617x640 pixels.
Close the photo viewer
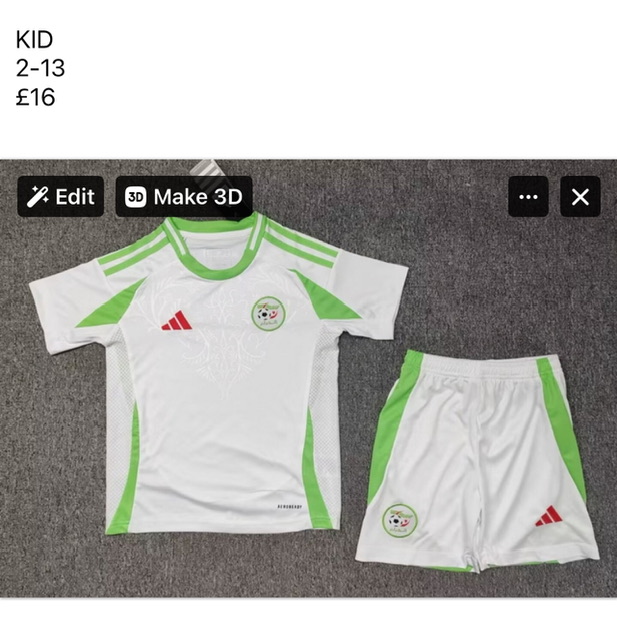point(580,196)
